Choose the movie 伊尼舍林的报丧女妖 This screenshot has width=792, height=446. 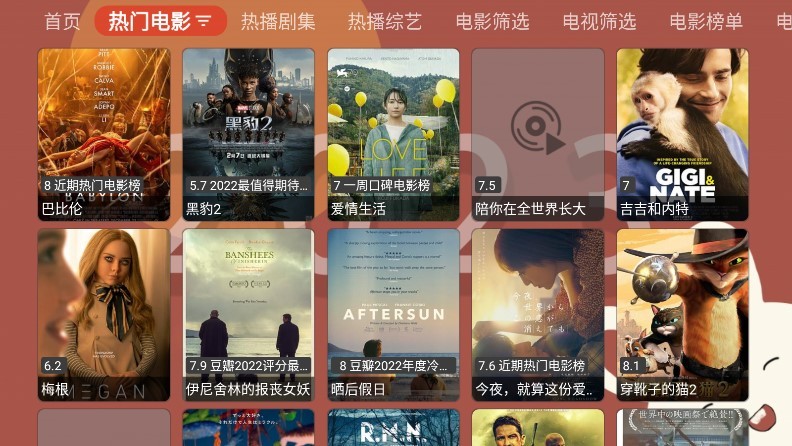coord(248,315)
